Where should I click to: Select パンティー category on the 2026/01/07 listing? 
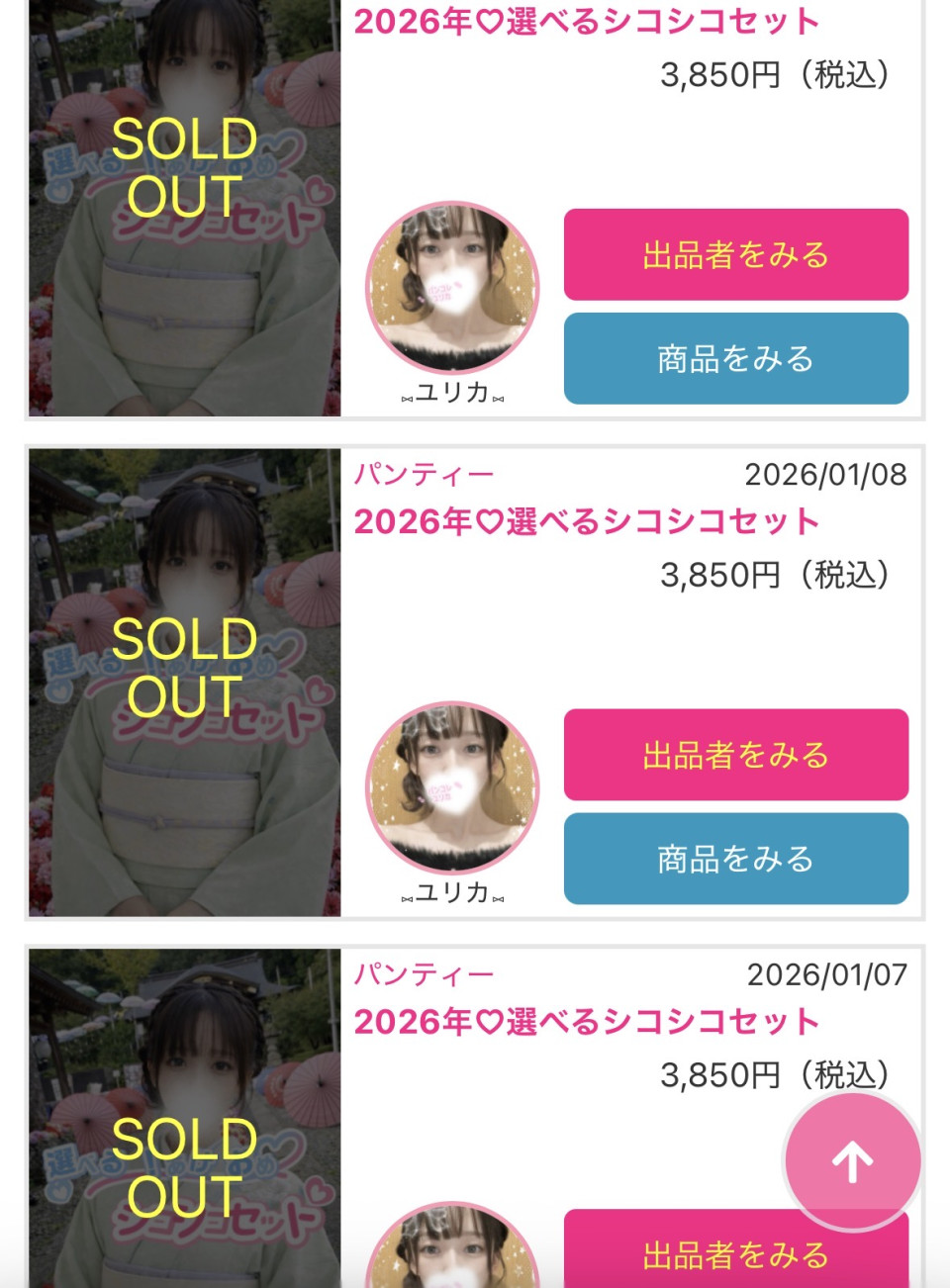424,975
